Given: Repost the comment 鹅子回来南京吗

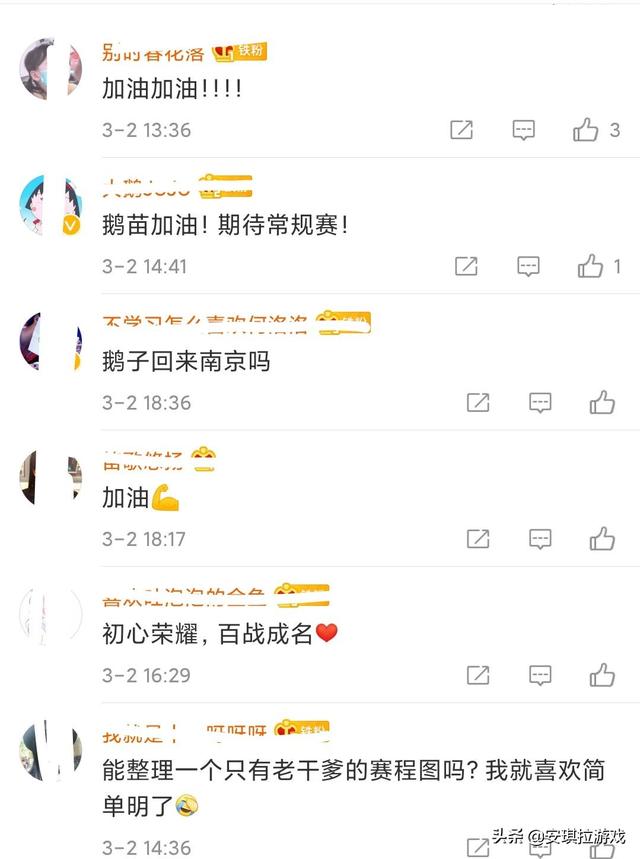Looking at the screenshot, I should click(478, 402).
